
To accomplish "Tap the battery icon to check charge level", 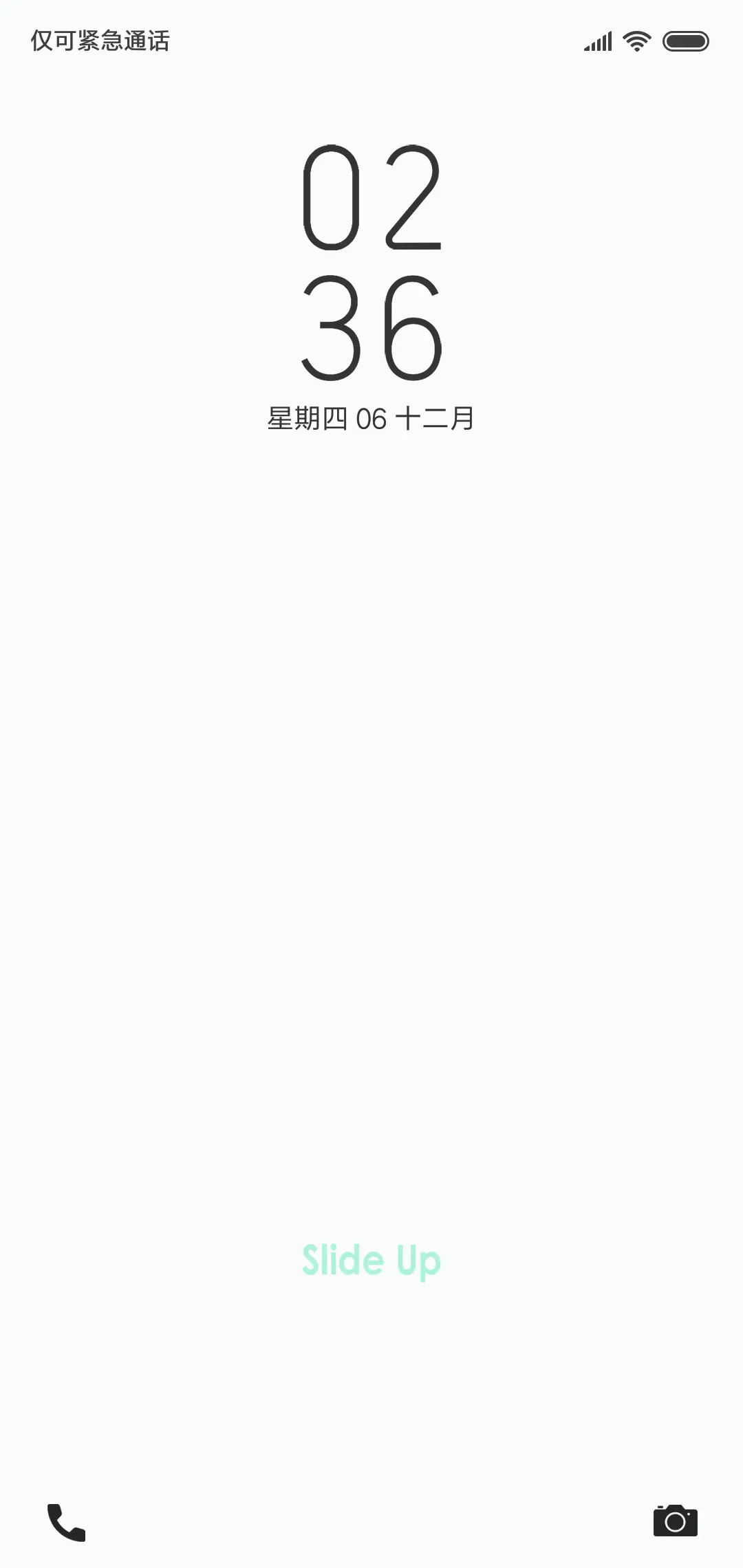I will pos(687,41).
